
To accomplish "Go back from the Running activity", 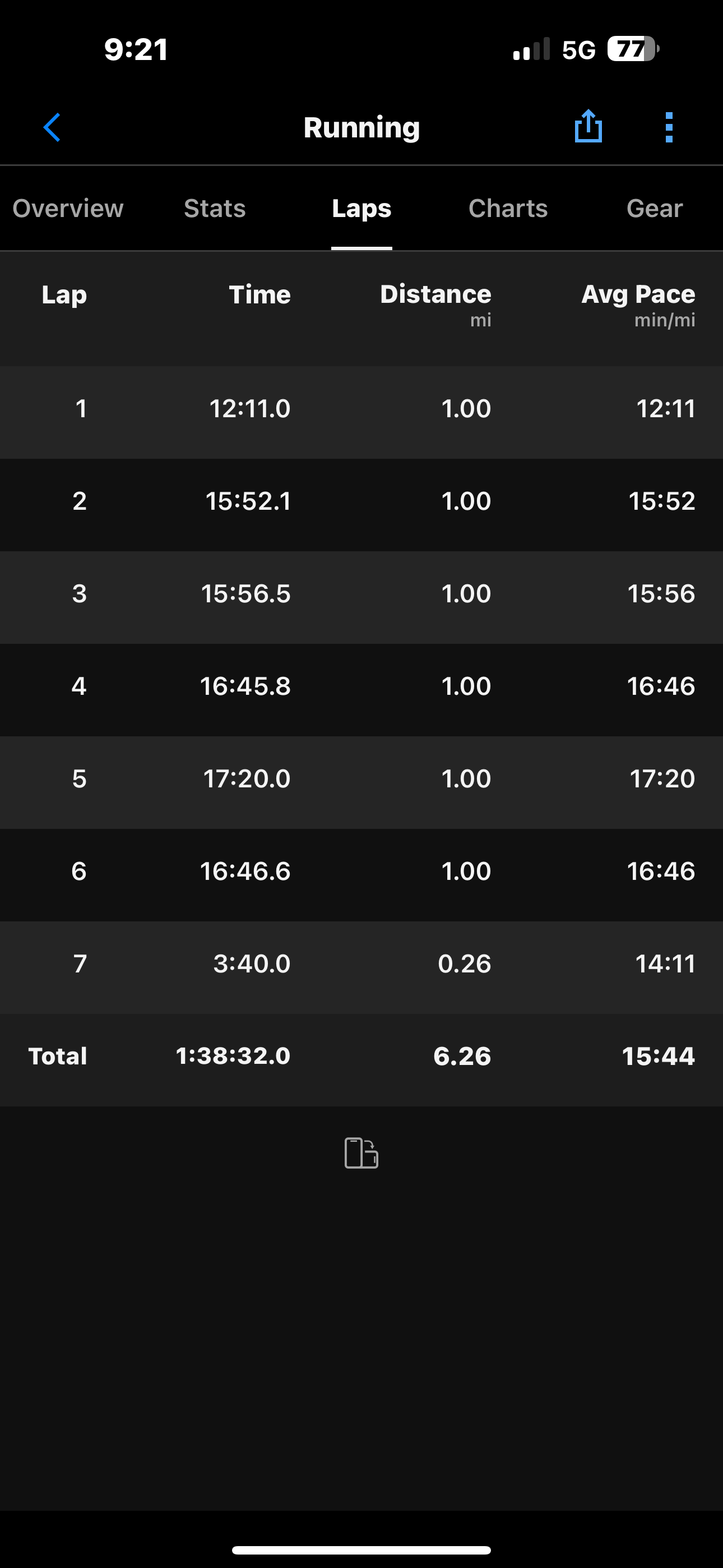I will point(52,127).
